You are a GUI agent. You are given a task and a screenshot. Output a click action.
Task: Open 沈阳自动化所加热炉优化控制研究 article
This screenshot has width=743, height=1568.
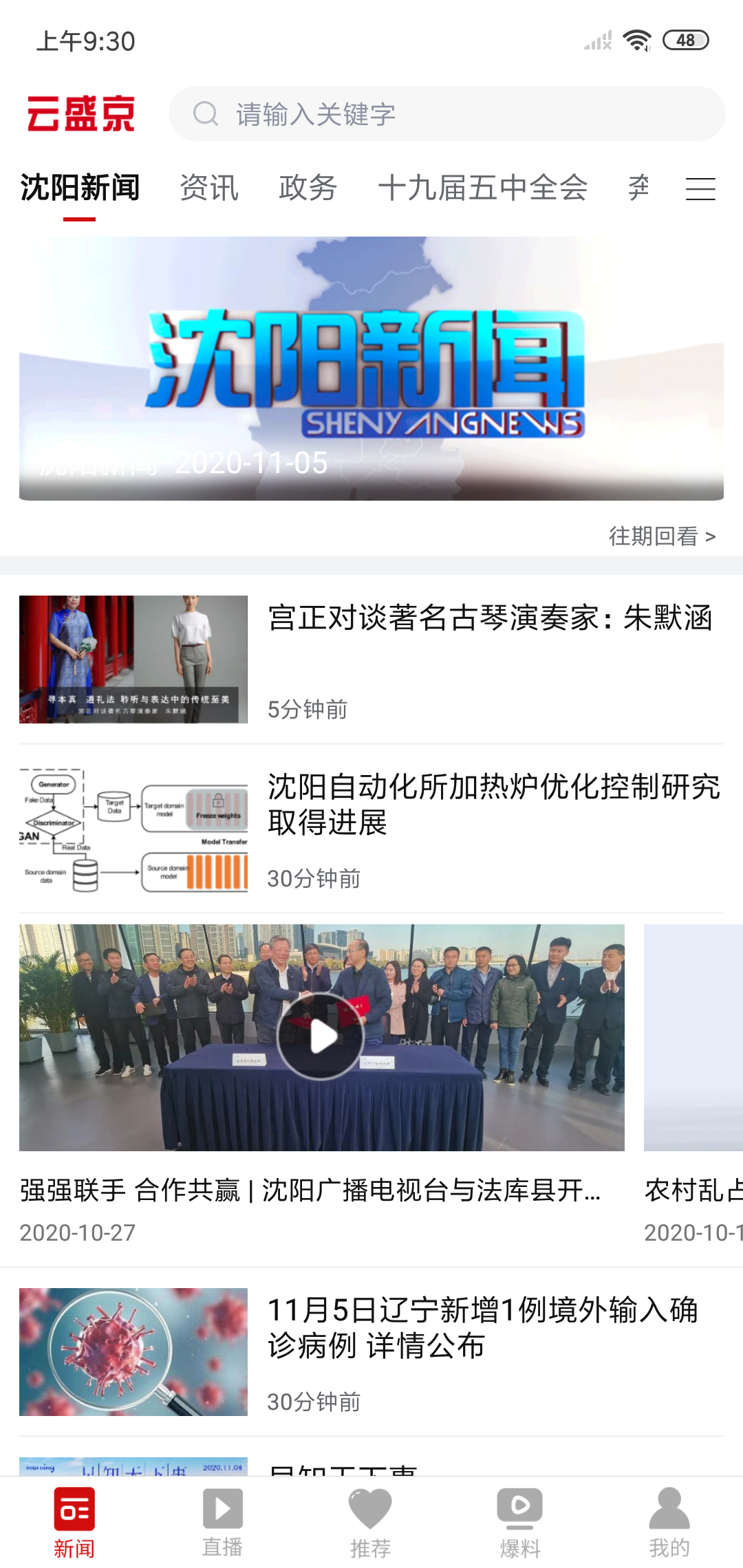493,804
